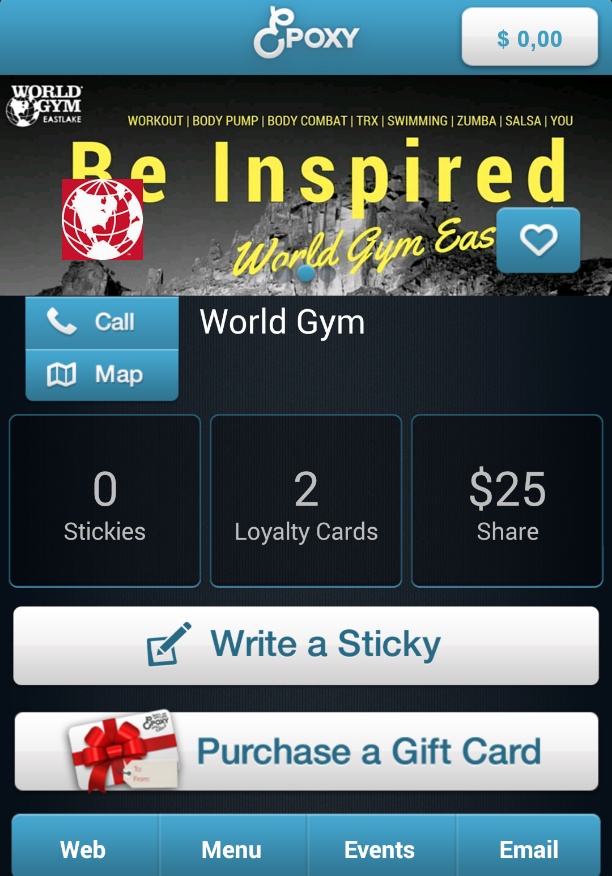This screenshot has height=876, width=612.
Task: Switch to the Menu tab
Action: click(232, 849)
